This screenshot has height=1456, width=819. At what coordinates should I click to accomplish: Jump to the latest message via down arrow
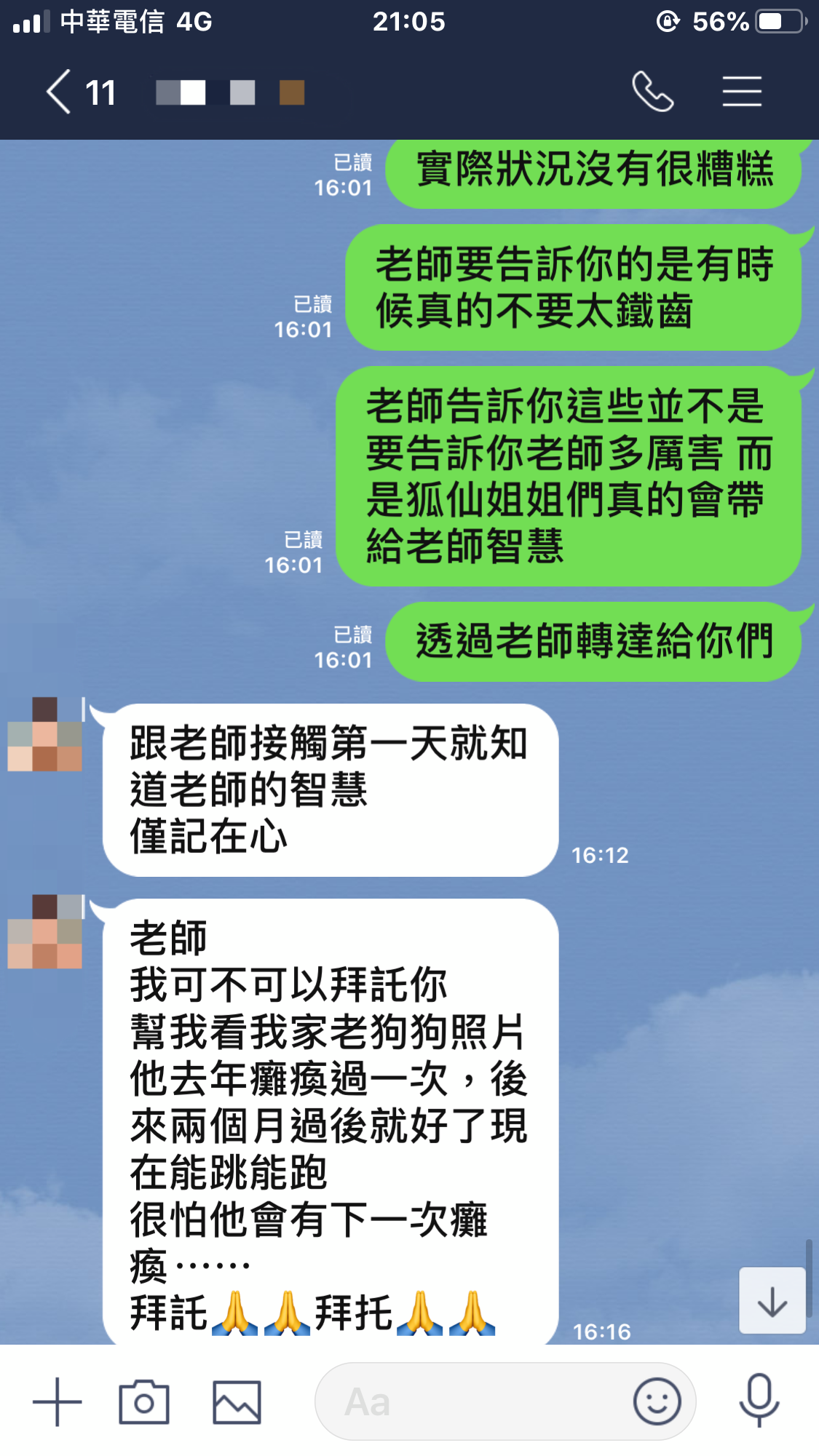tap(772, 1301)
